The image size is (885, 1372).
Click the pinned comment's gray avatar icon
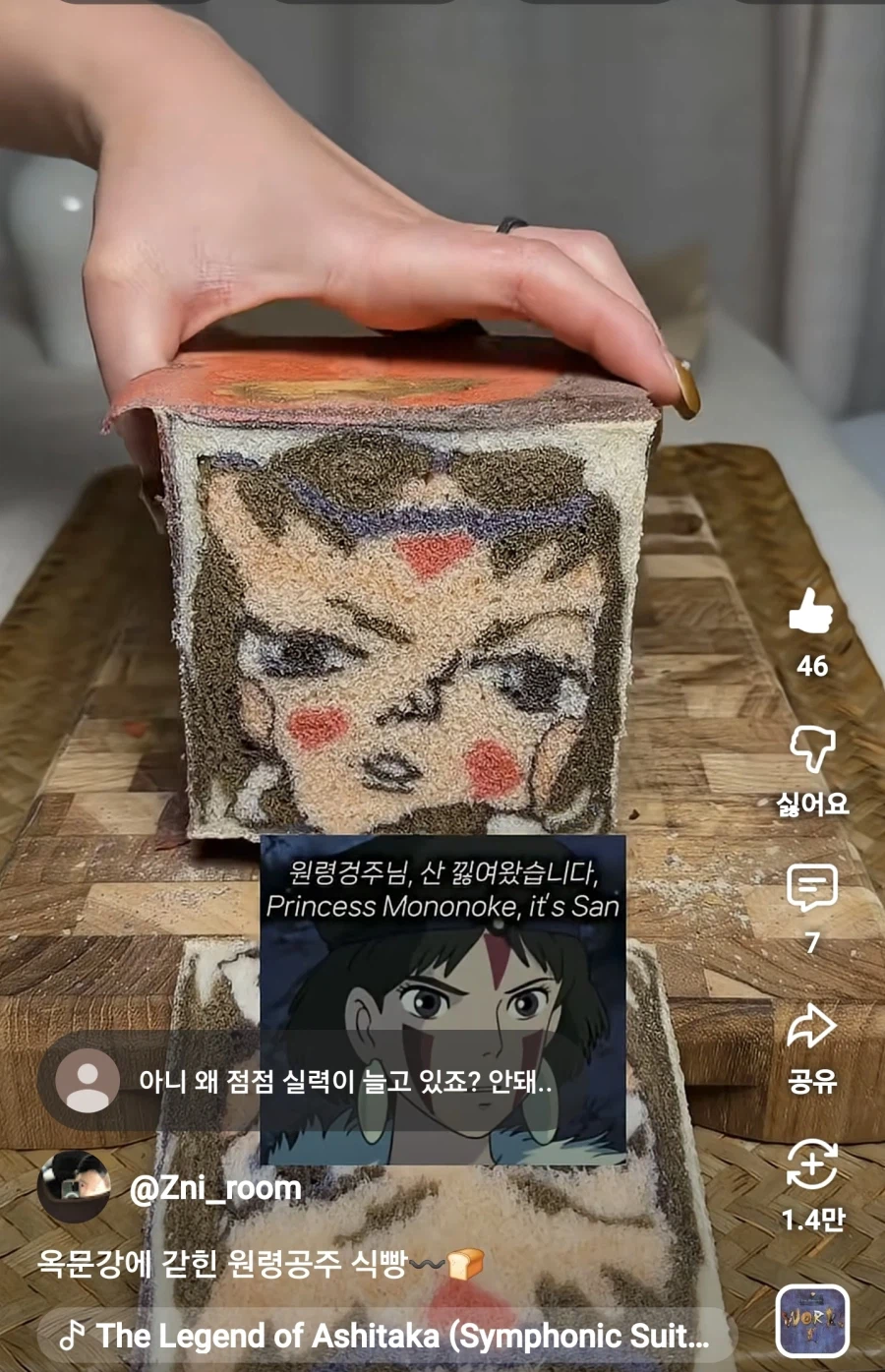click(x=88, y=1080)
